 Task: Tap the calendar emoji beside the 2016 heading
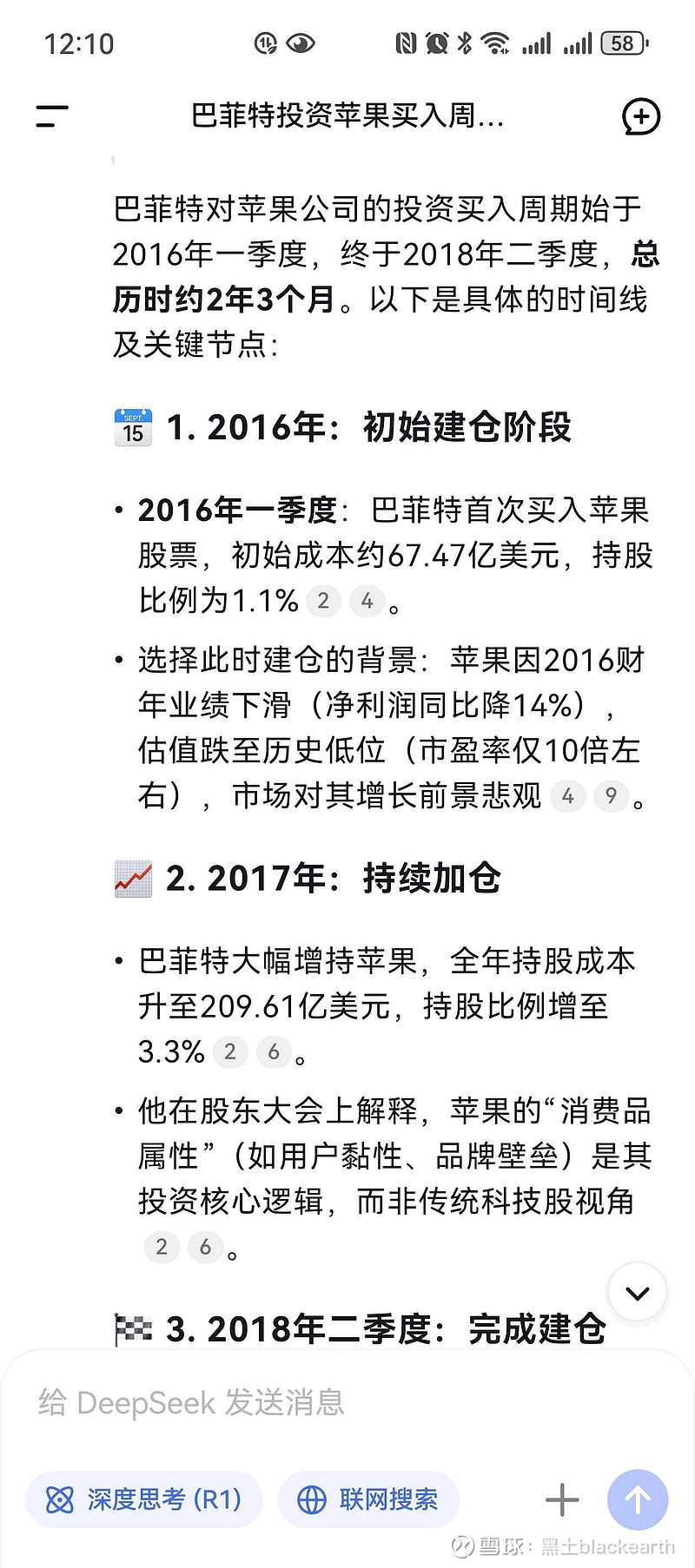coord(132,426)
